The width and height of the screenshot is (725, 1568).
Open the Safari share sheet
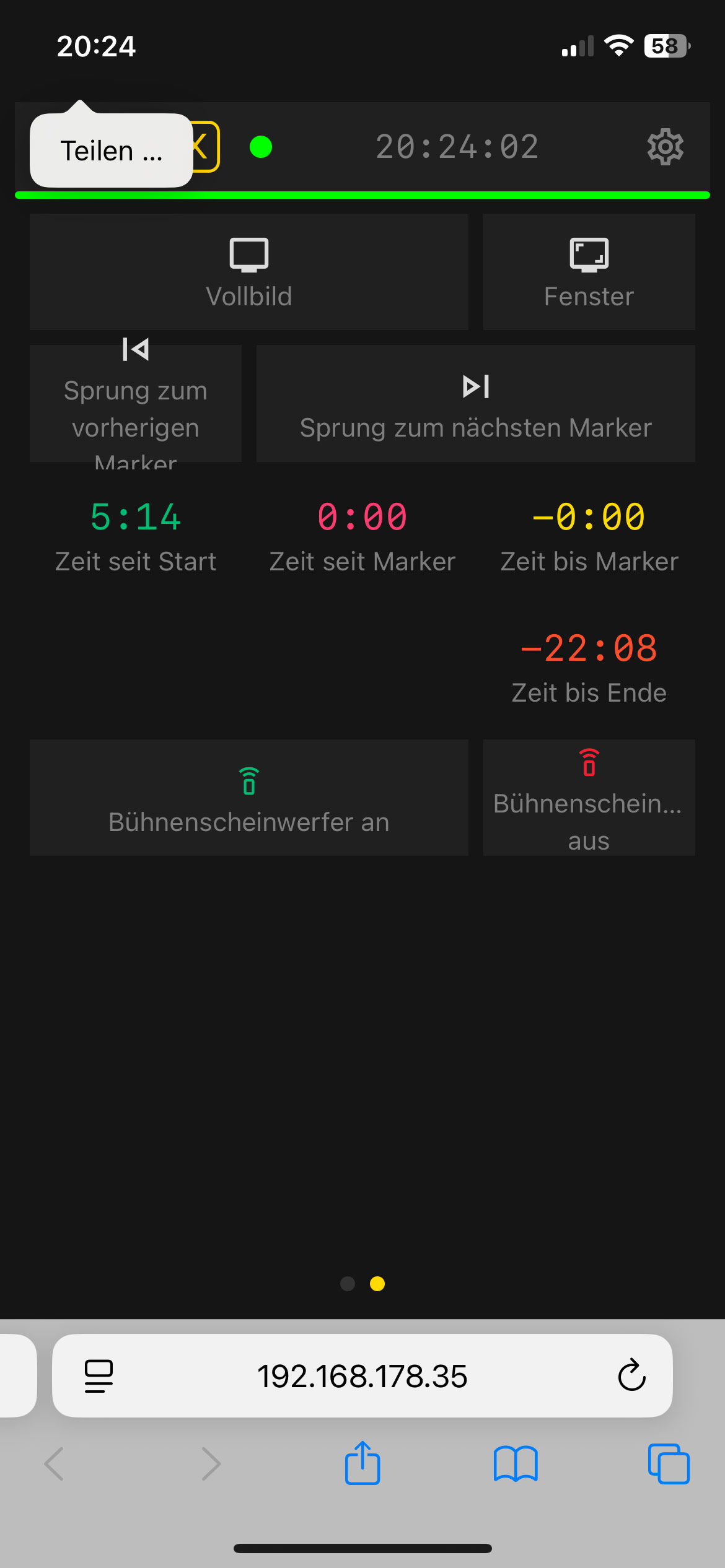362,1464
